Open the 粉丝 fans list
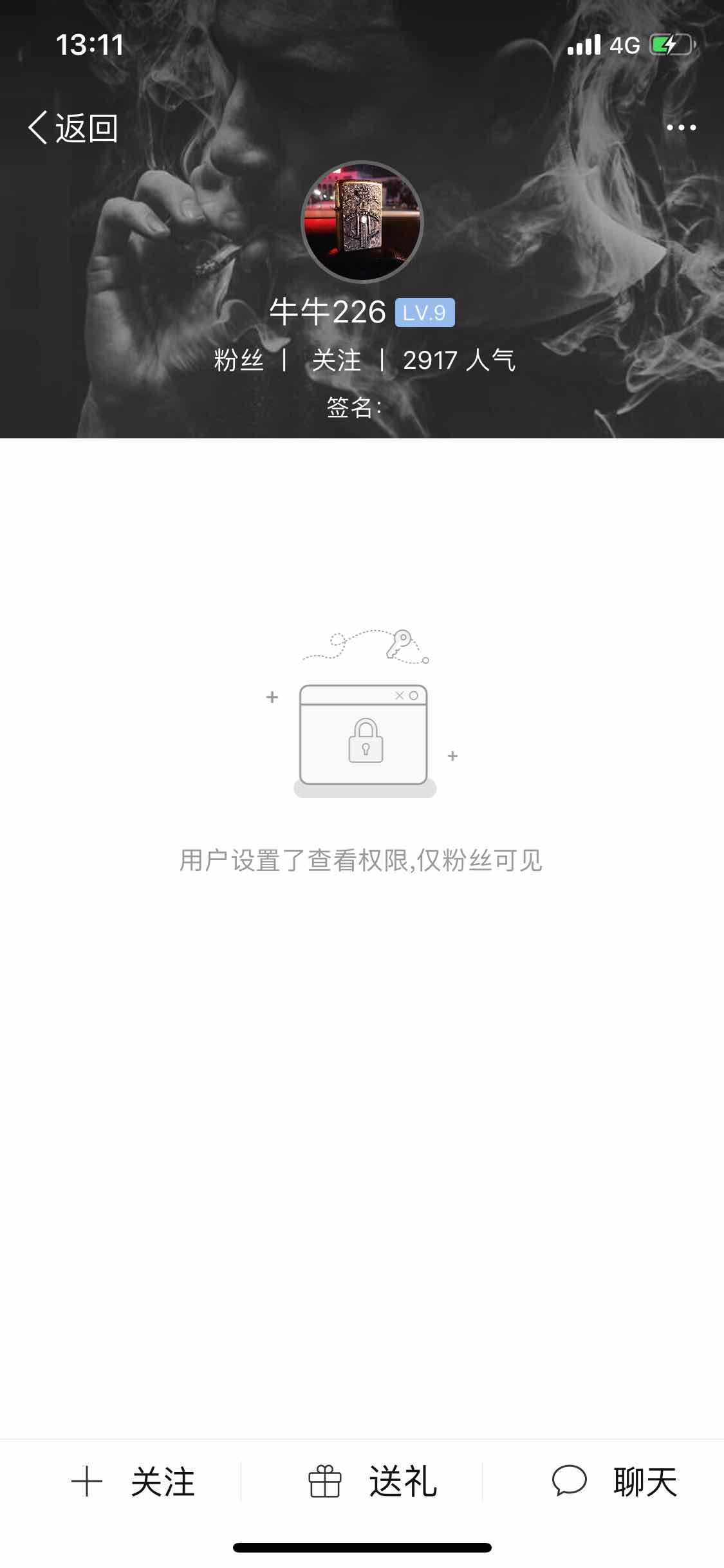This screenshot has width=724, height=1568. click(x=239, y=360)
